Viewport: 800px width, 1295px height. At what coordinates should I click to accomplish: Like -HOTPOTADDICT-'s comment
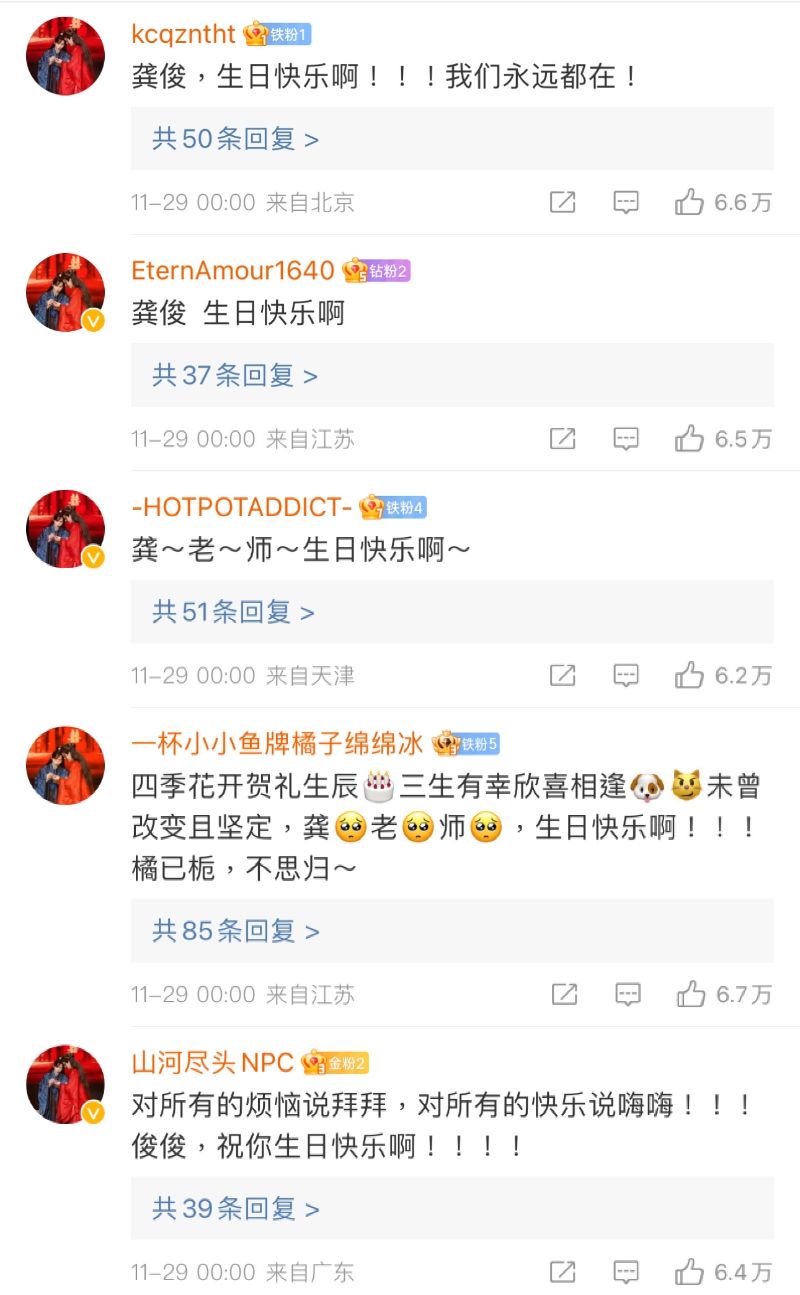[x=690, y=676]
